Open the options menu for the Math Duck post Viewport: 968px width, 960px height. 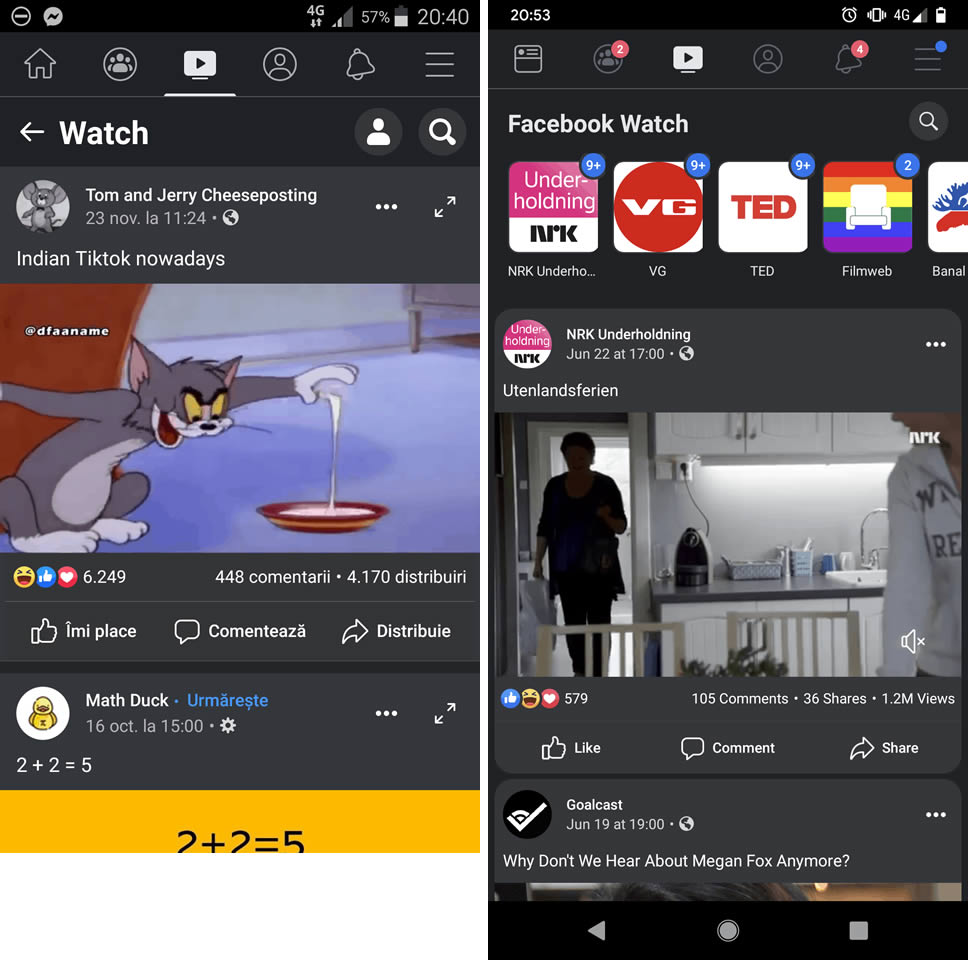pyautogui.click(x=386, y=713)
